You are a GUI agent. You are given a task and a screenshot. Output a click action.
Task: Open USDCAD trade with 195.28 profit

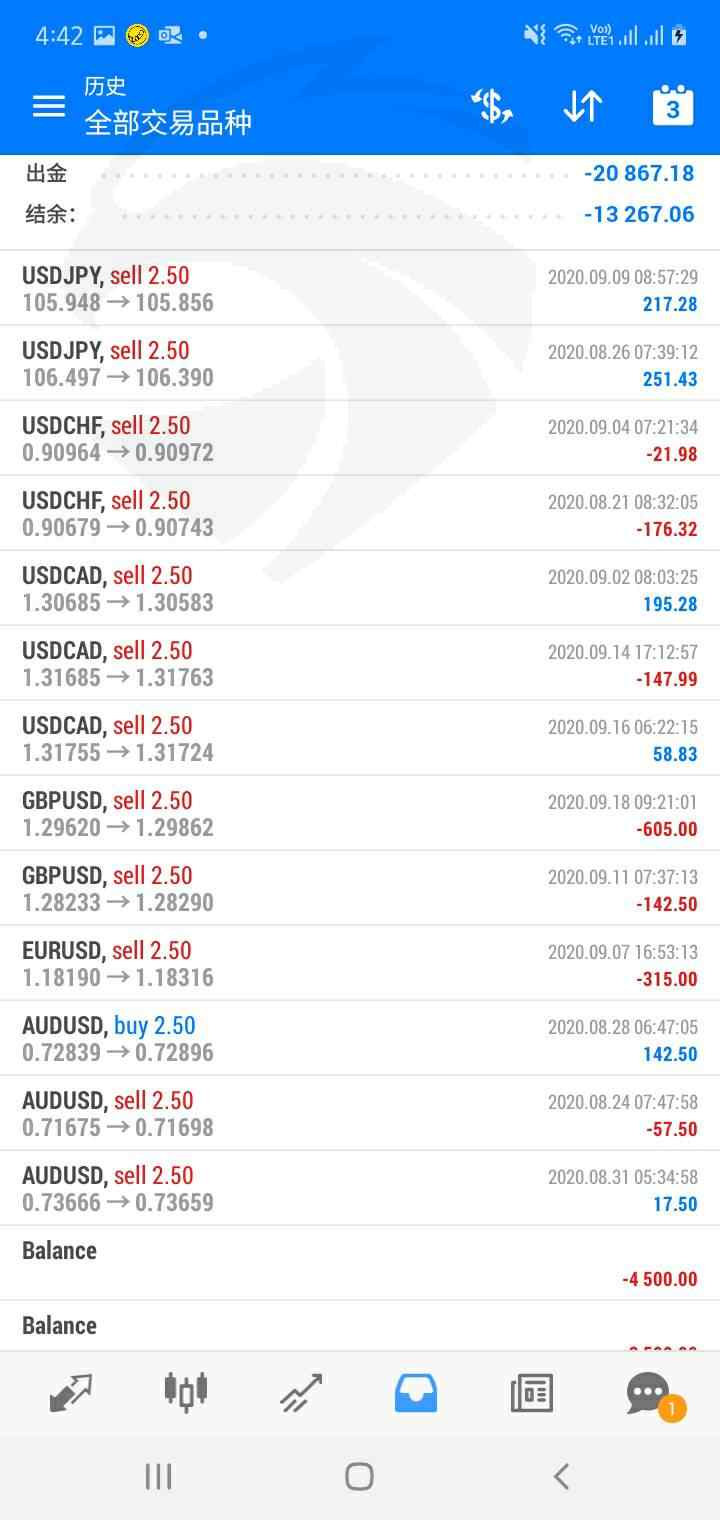pos(360,588)
